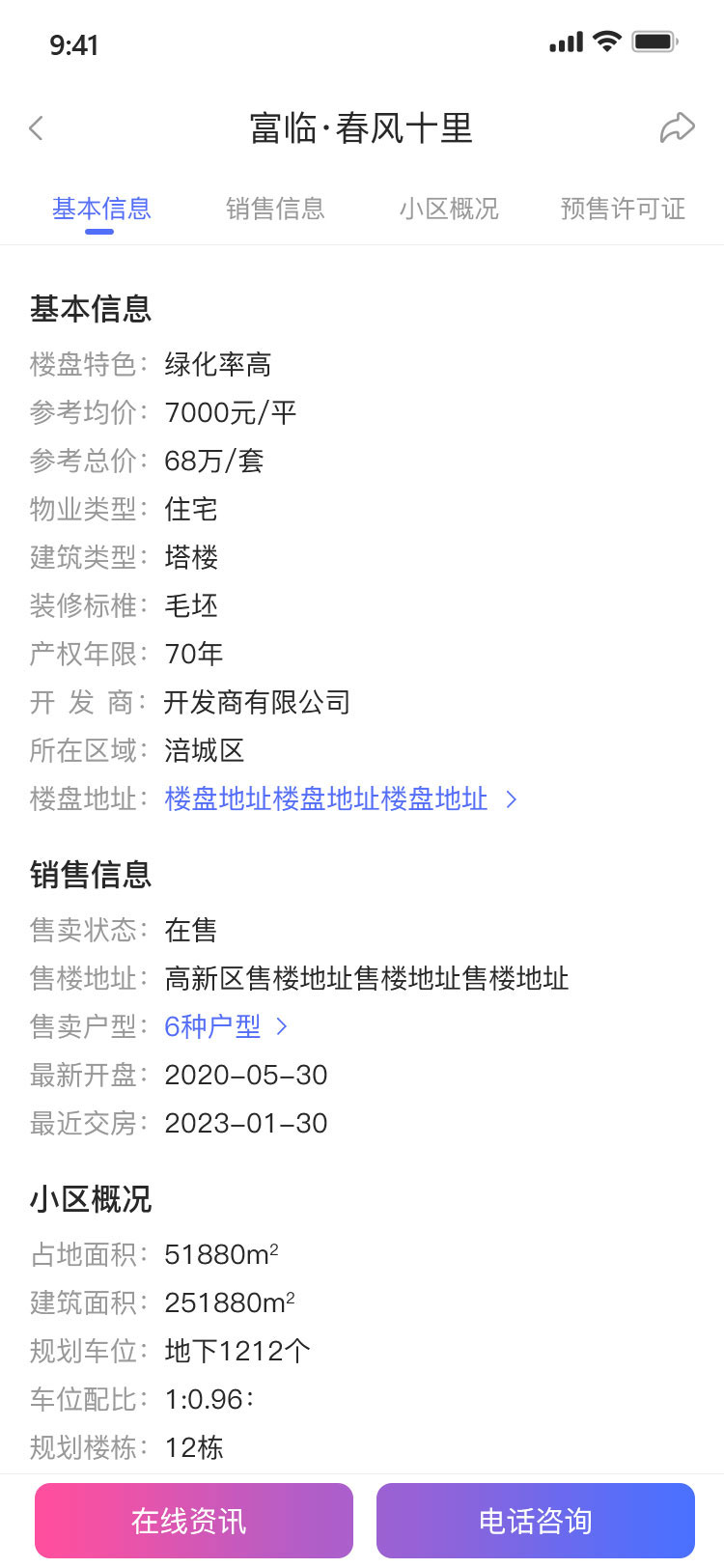
Task: View the 6种户型 link
Action: coord(226,1026)
